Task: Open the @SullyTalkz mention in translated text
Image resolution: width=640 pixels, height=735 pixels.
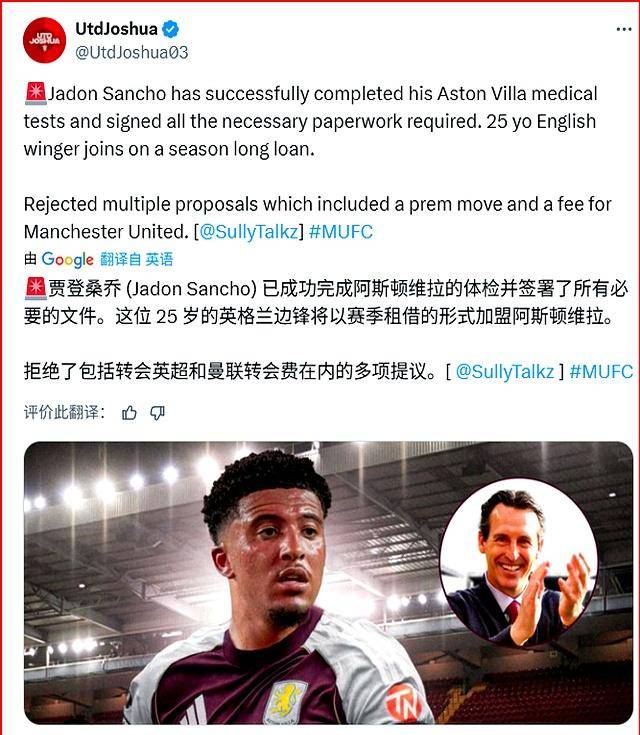Action: pyautogui.click(x=504, y=372)
